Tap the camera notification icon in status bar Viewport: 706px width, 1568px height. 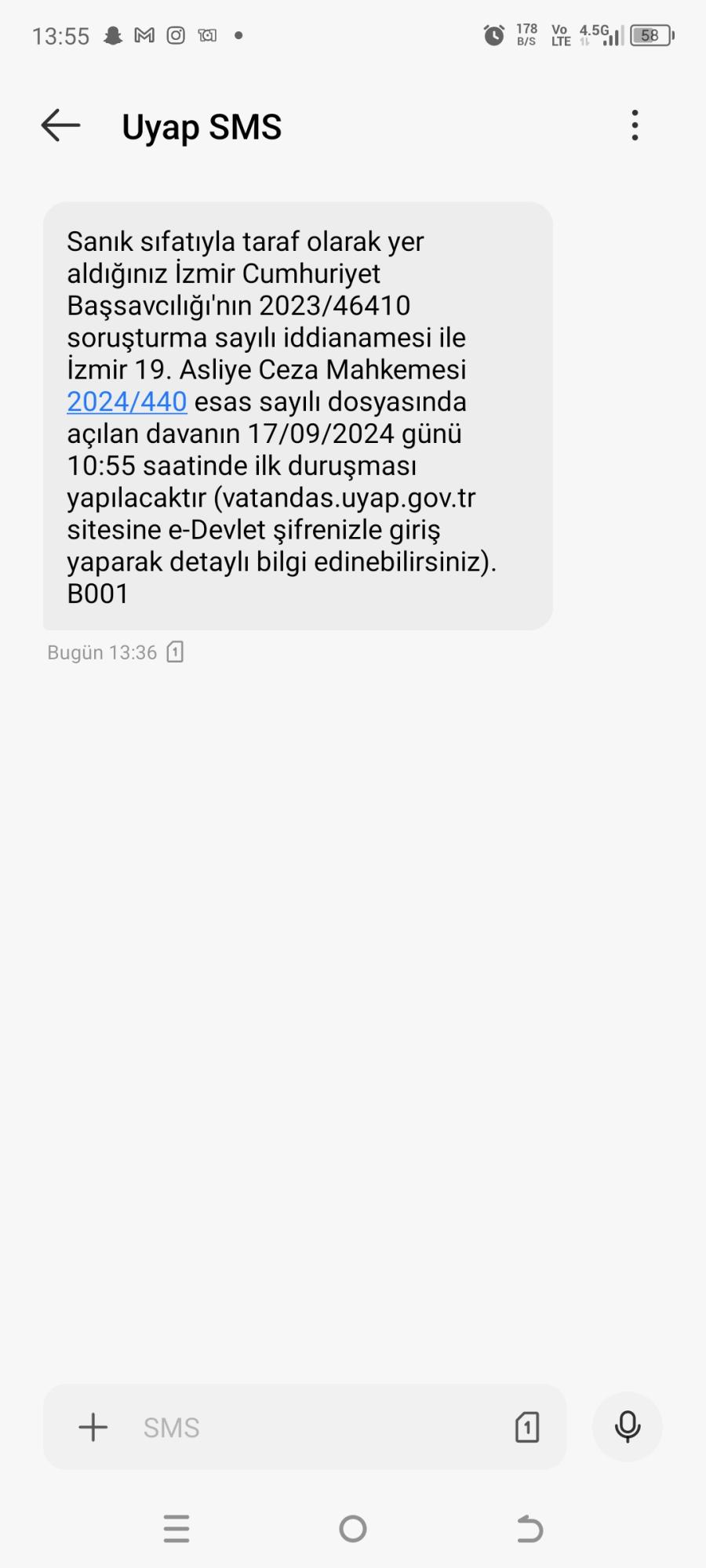[x=207, y=34]
